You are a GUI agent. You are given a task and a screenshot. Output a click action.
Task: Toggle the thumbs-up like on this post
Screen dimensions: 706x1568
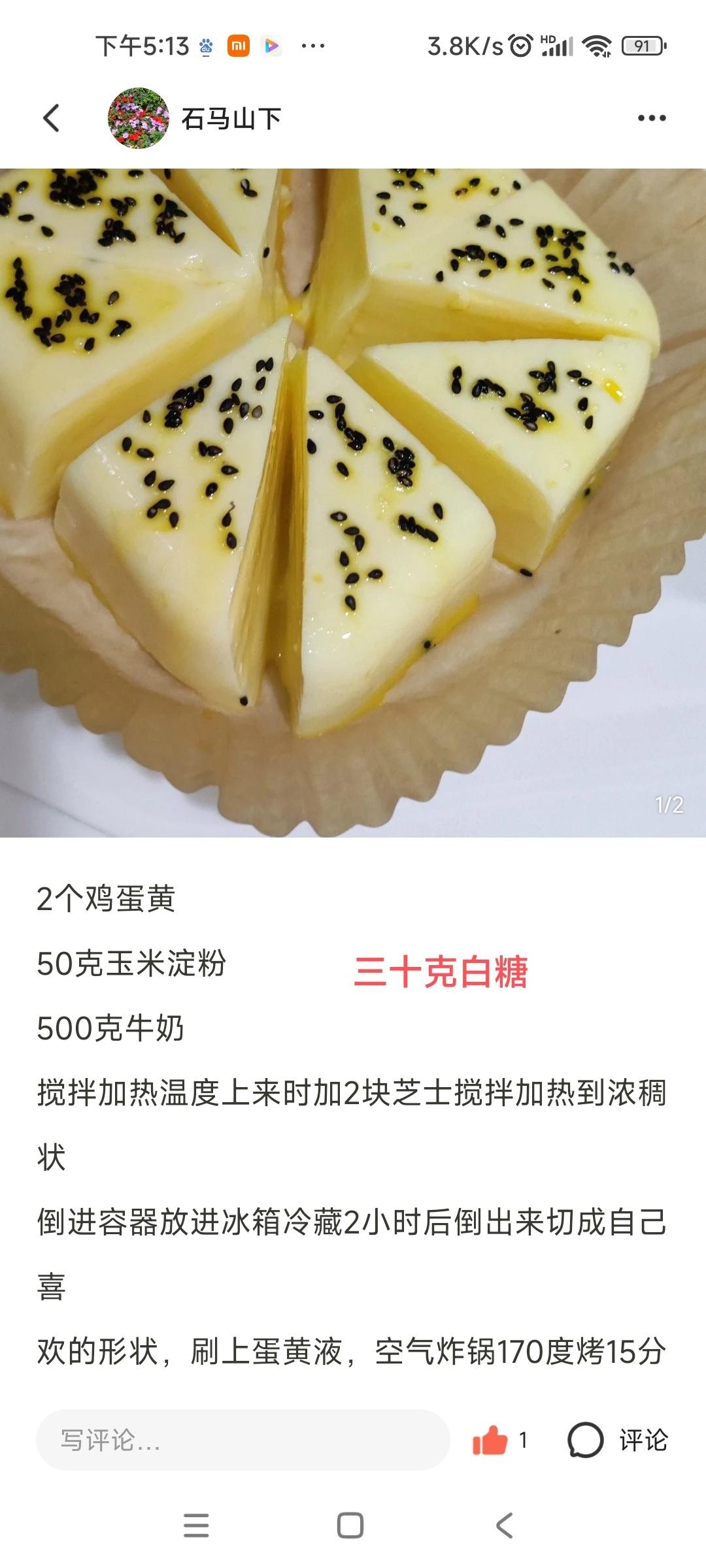pyautogui.click(x=490, y=1440)
